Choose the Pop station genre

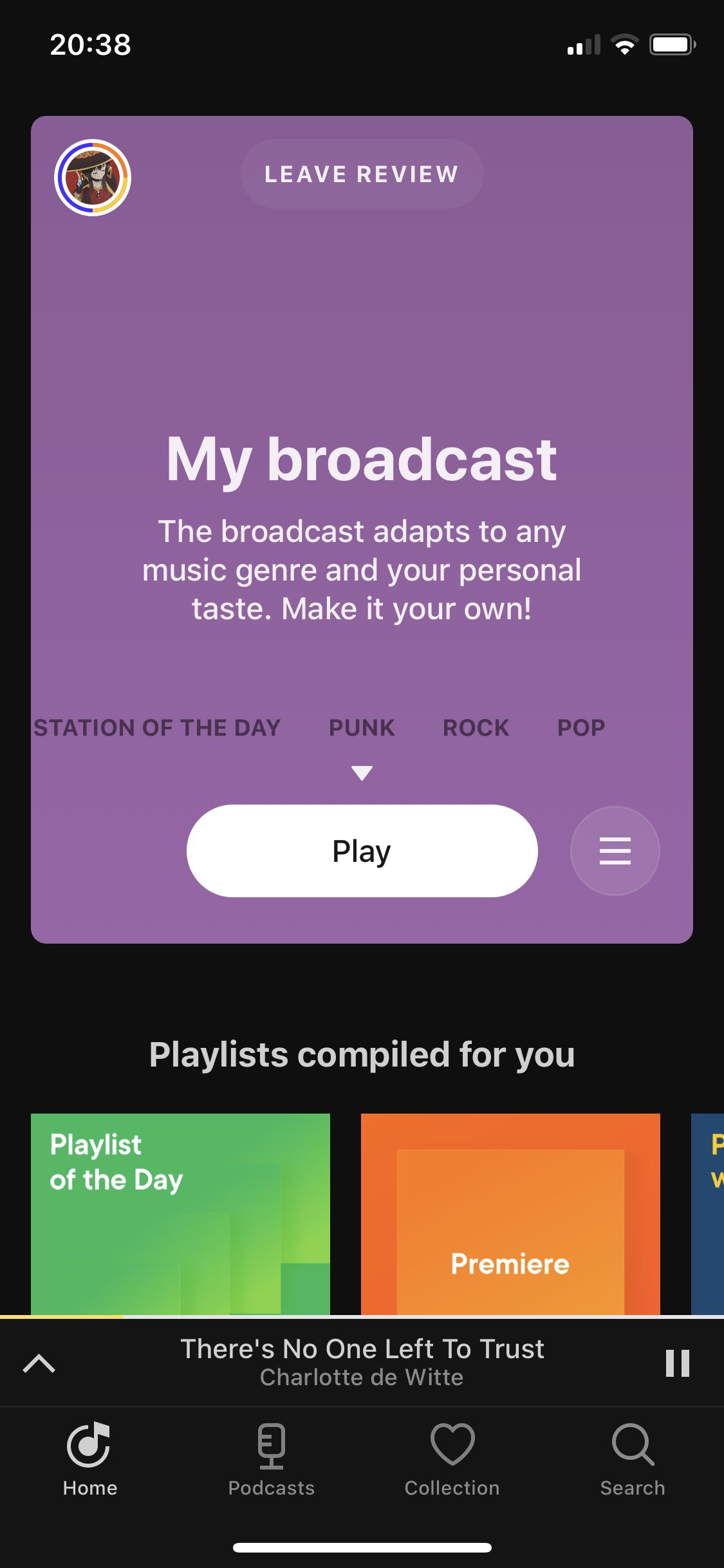tap(581, 728)
